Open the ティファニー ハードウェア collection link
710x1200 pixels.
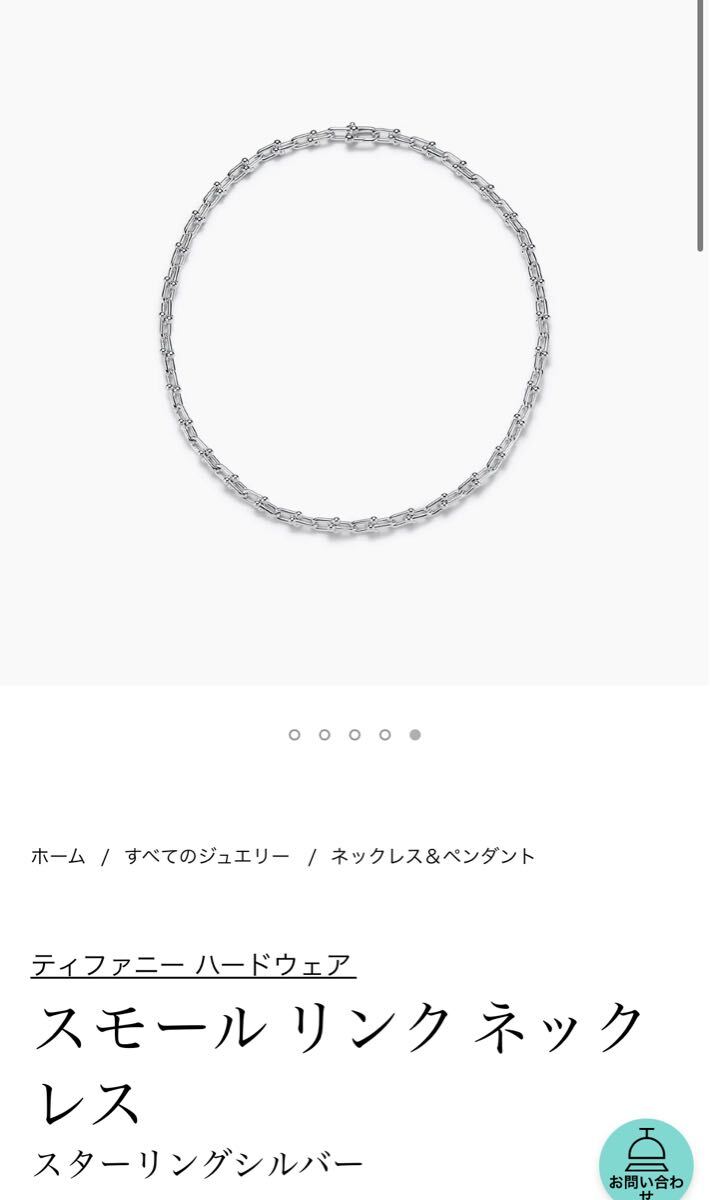tap(193, 964)
